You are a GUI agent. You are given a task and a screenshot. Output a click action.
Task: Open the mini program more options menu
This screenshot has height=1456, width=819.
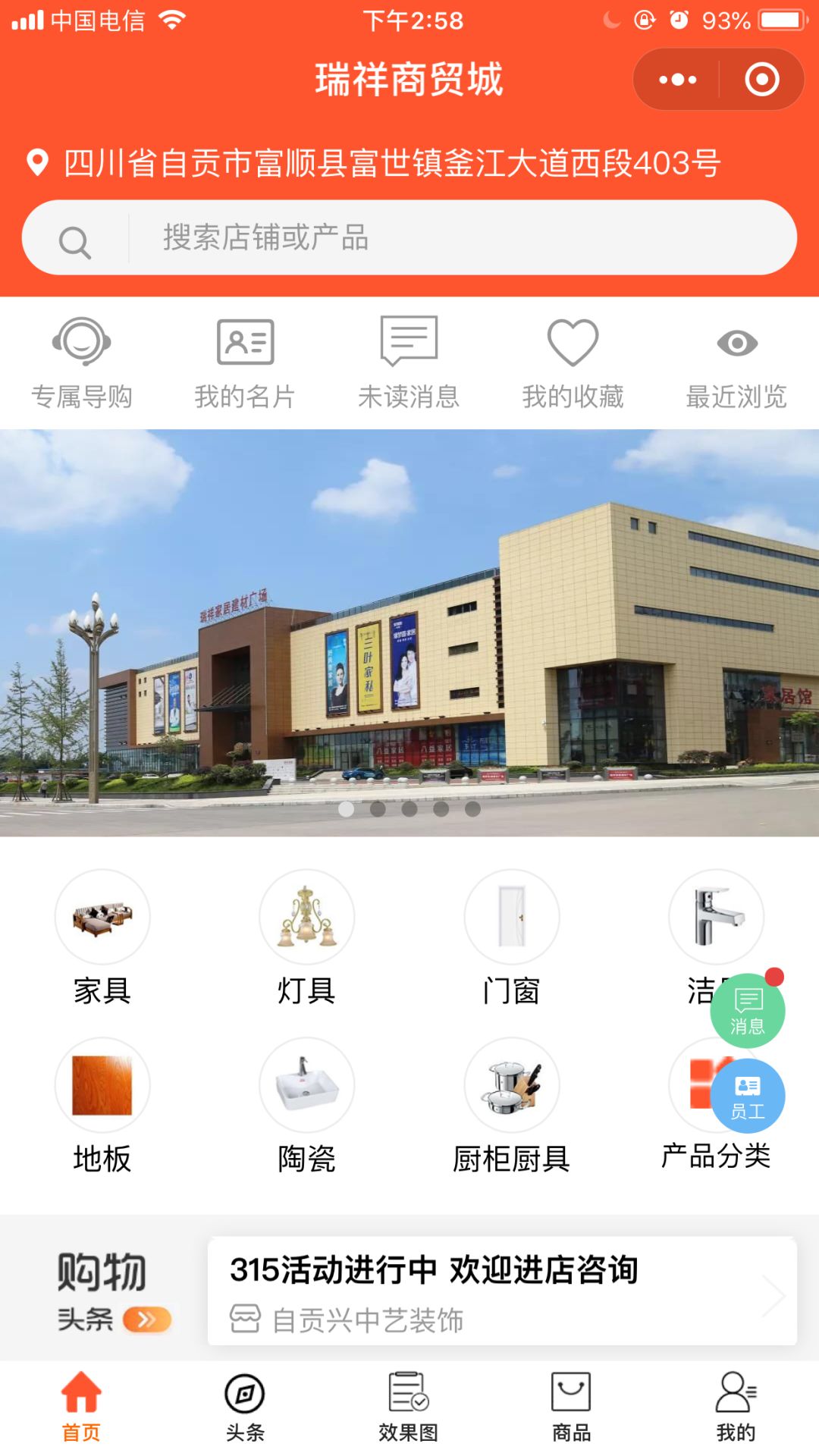(677, 80)
